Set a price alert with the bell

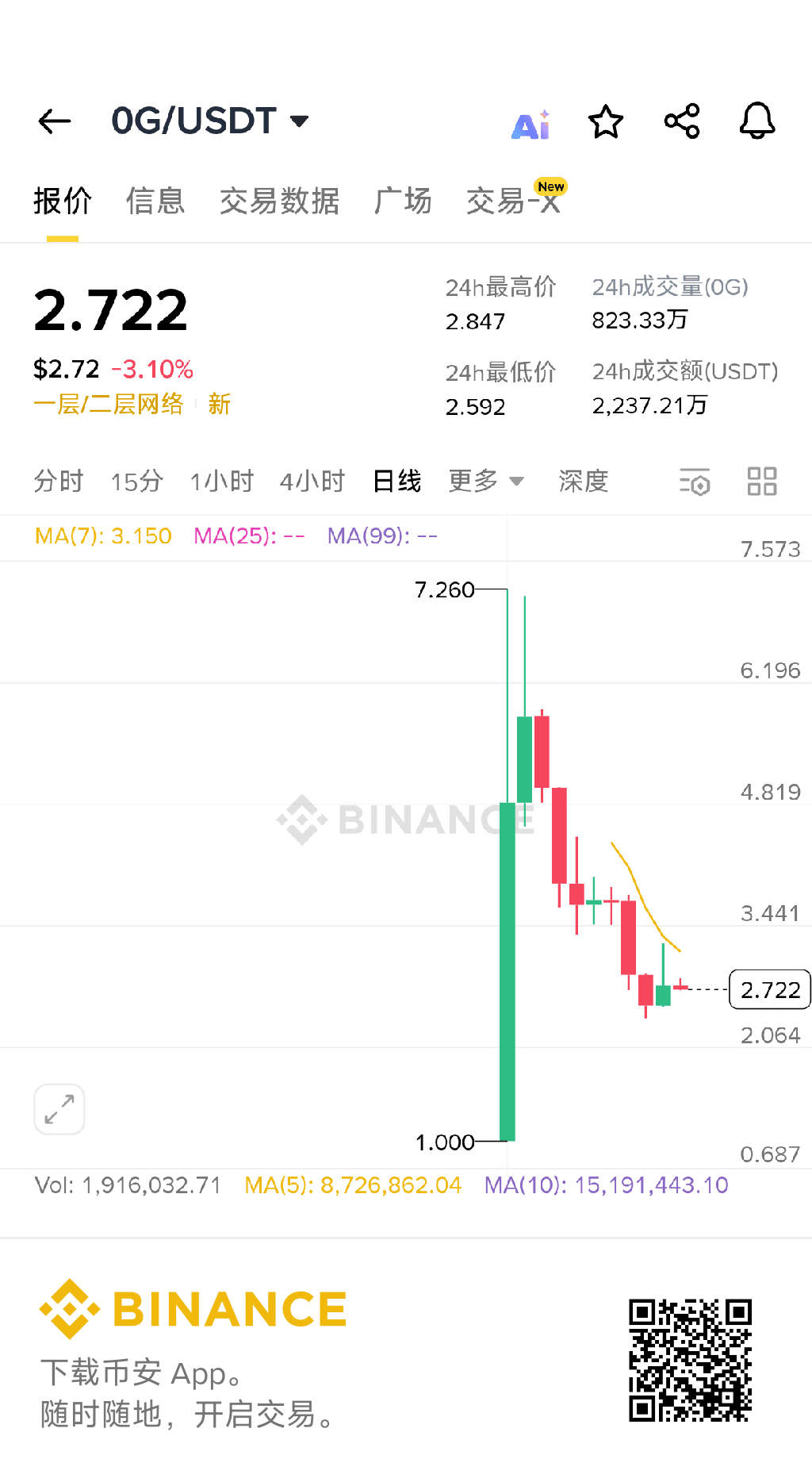pyautogui.click(x=757, y=121)
